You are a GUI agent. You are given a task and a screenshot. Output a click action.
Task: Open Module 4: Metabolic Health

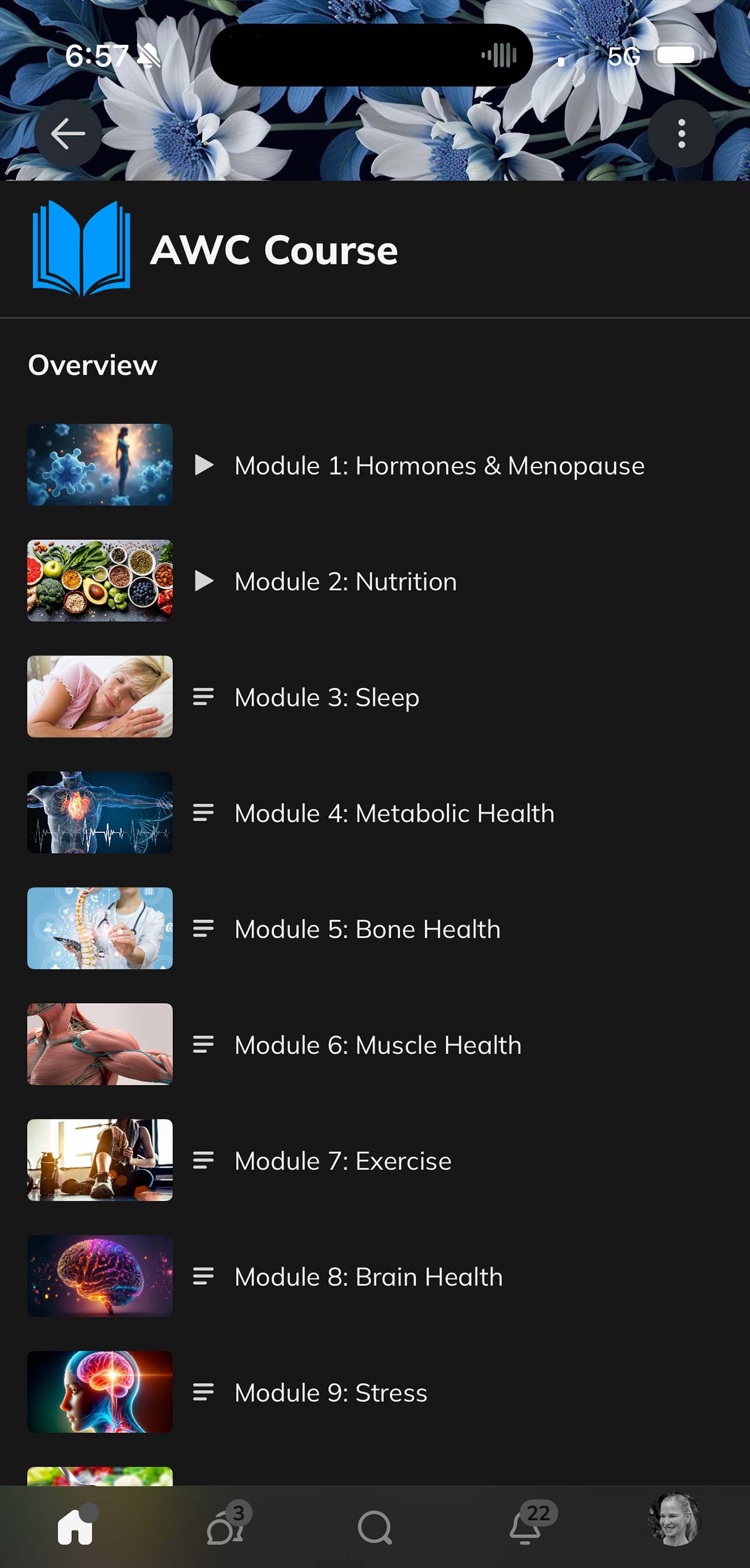click(x=394, y=813)
